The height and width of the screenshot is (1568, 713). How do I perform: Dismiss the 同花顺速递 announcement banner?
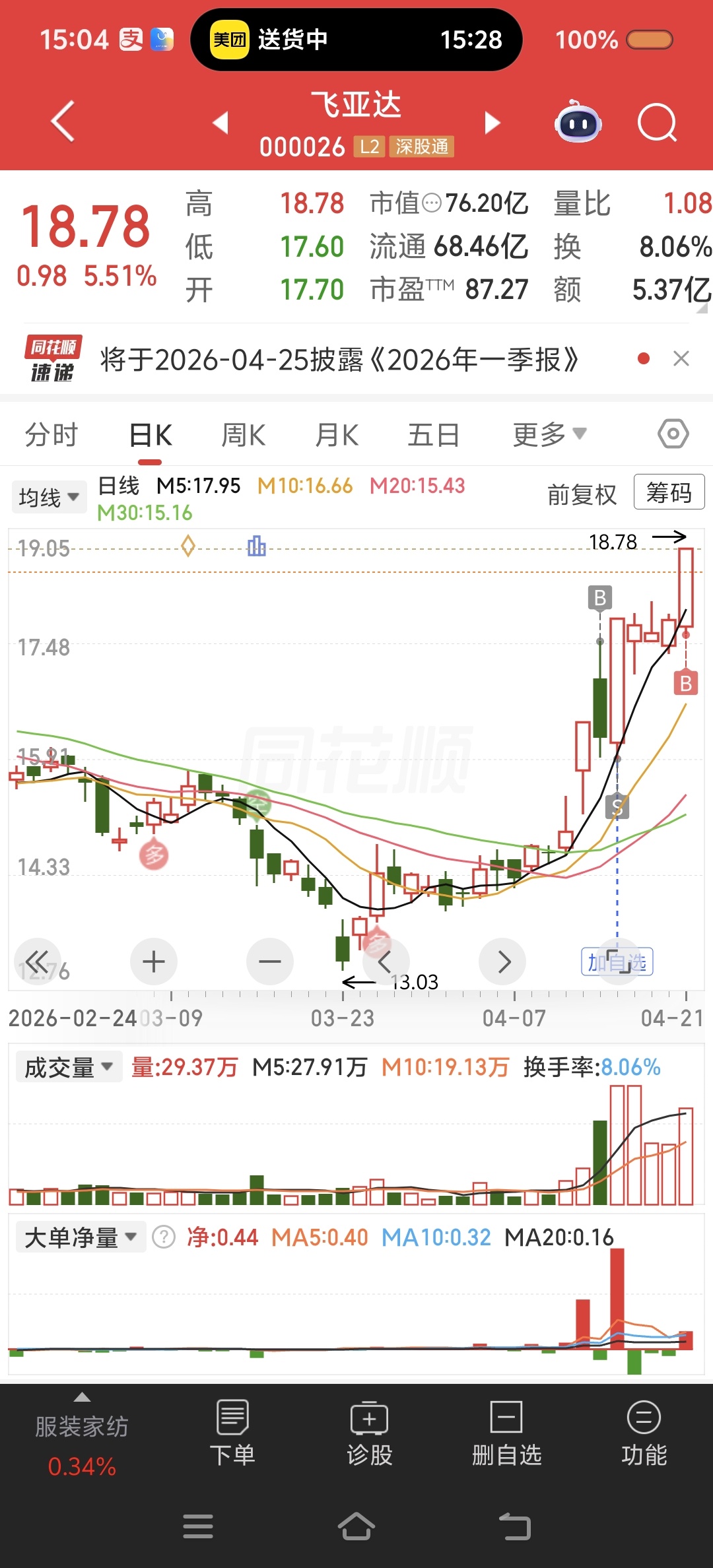pyautogui.click(x=681, y=359)
